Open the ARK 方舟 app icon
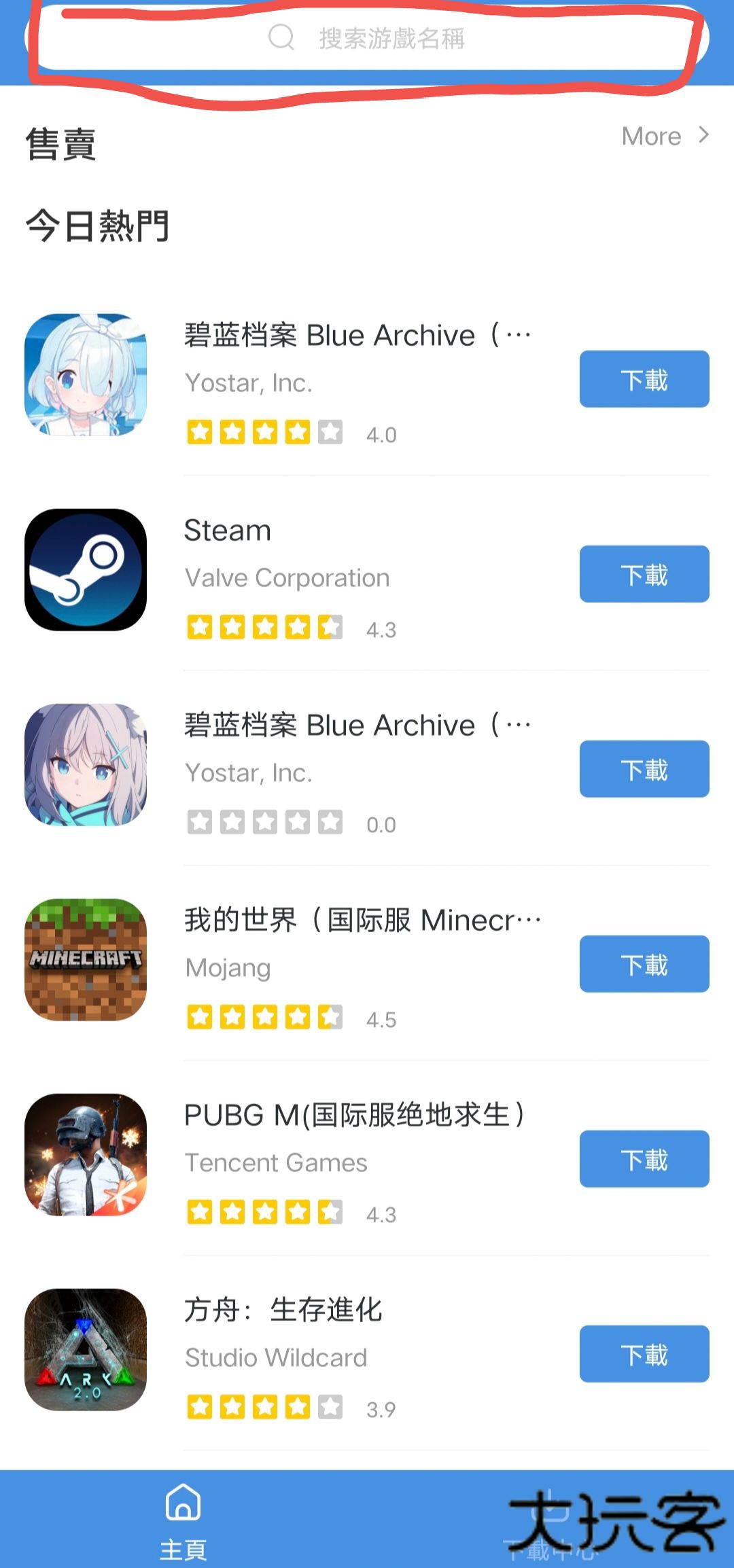The width and height of the screenshot is (734, 1568). point(85,1352)
